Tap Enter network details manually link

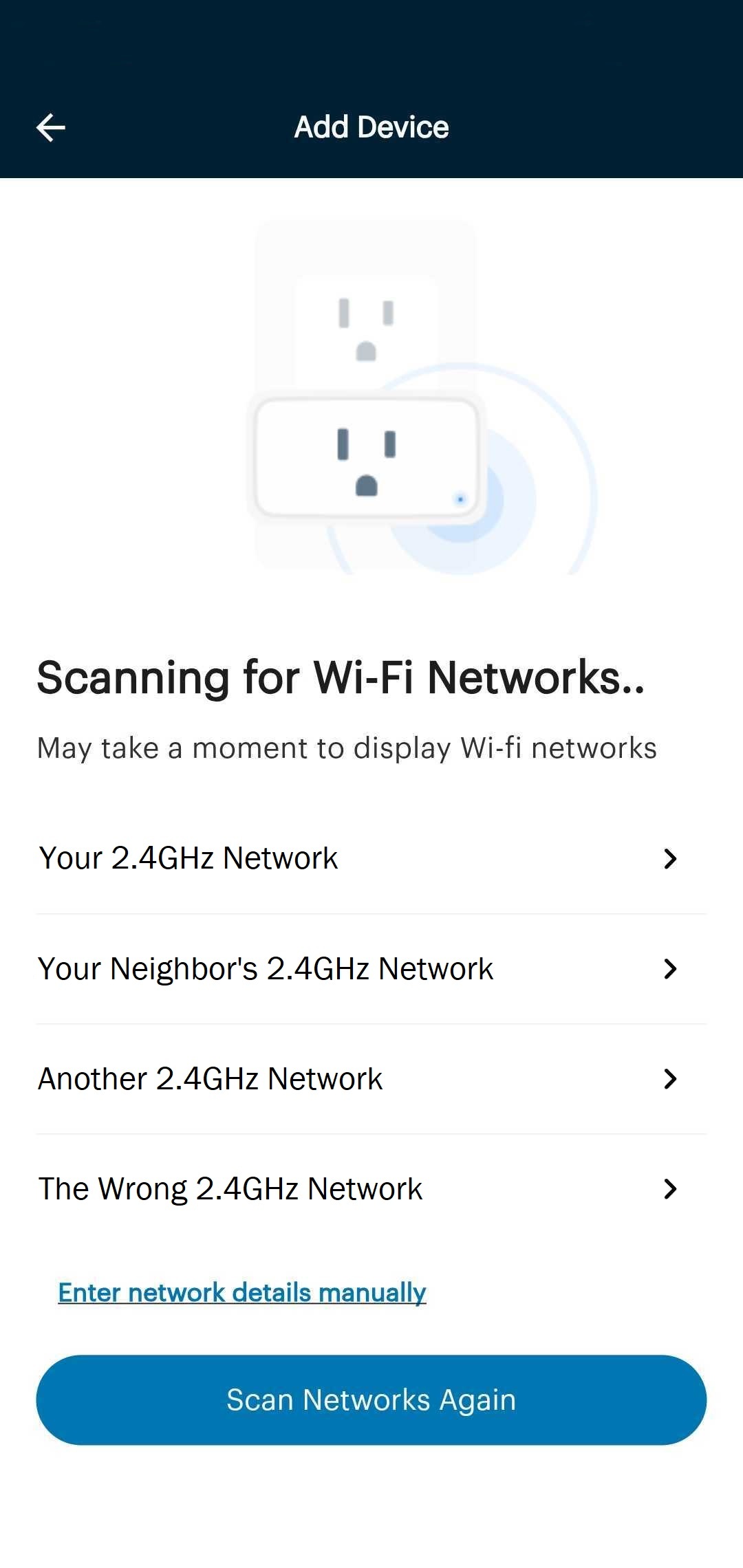point(242,1293)
